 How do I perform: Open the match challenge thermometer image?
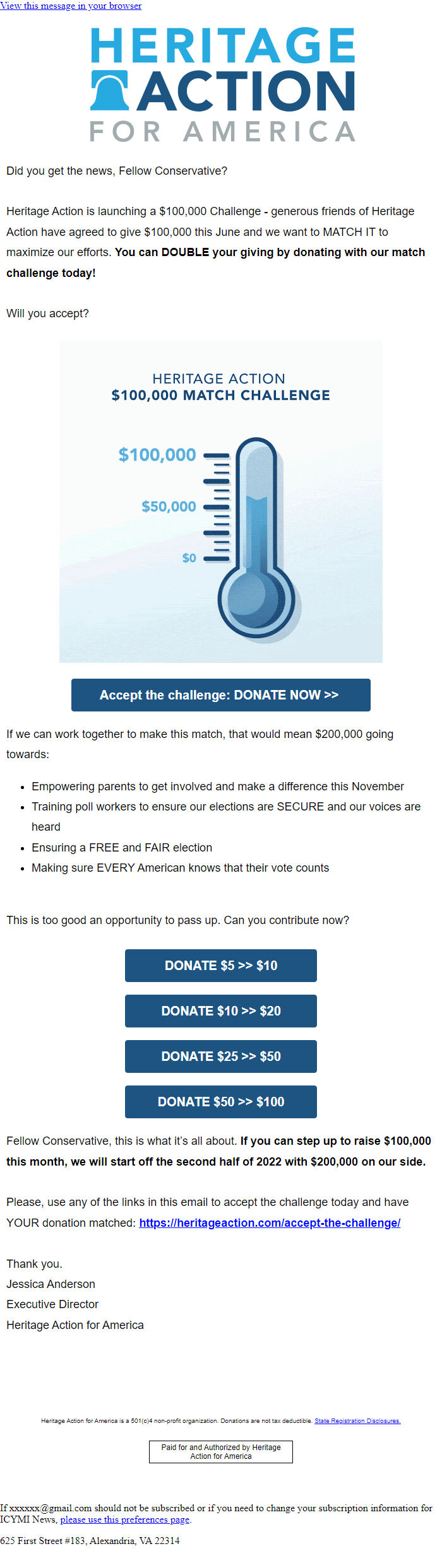(x=220, y=501)
